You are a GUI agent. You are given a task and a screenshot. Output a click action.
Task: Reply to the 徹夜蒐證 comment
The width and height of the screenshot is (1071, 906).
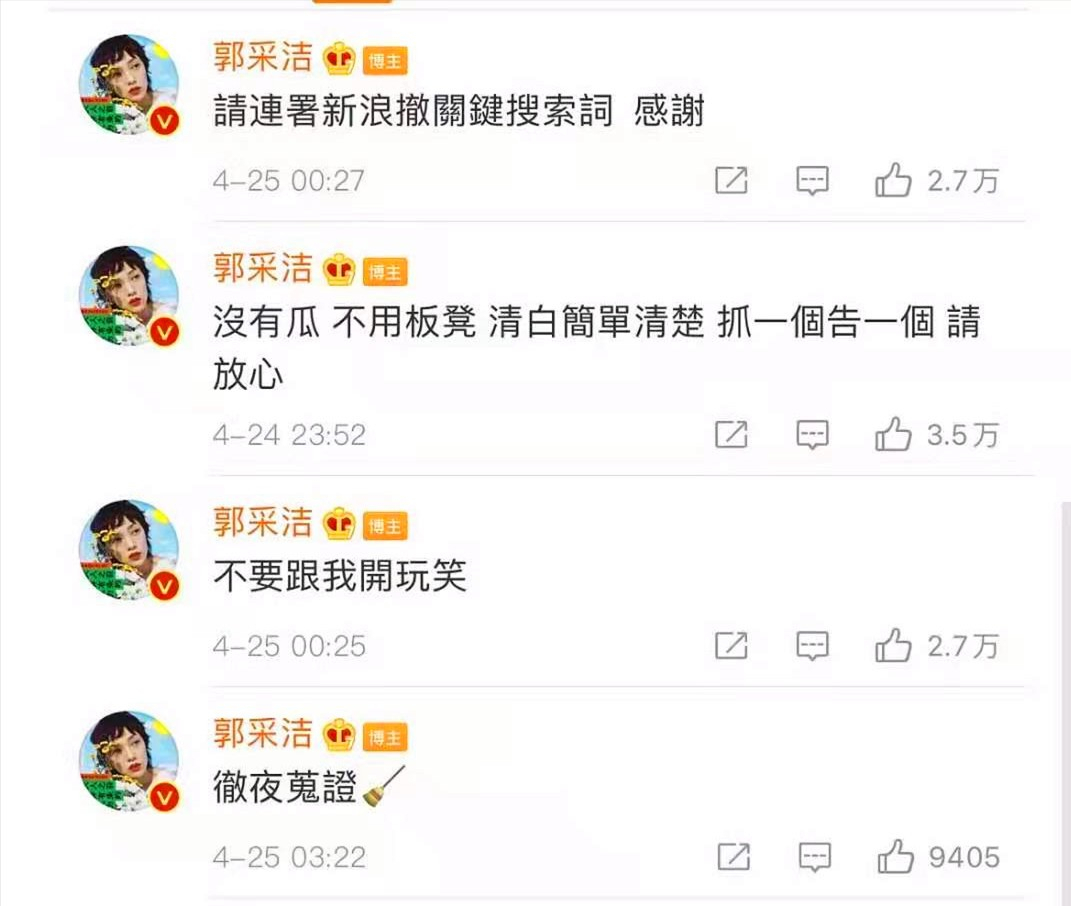pos(814,857)
